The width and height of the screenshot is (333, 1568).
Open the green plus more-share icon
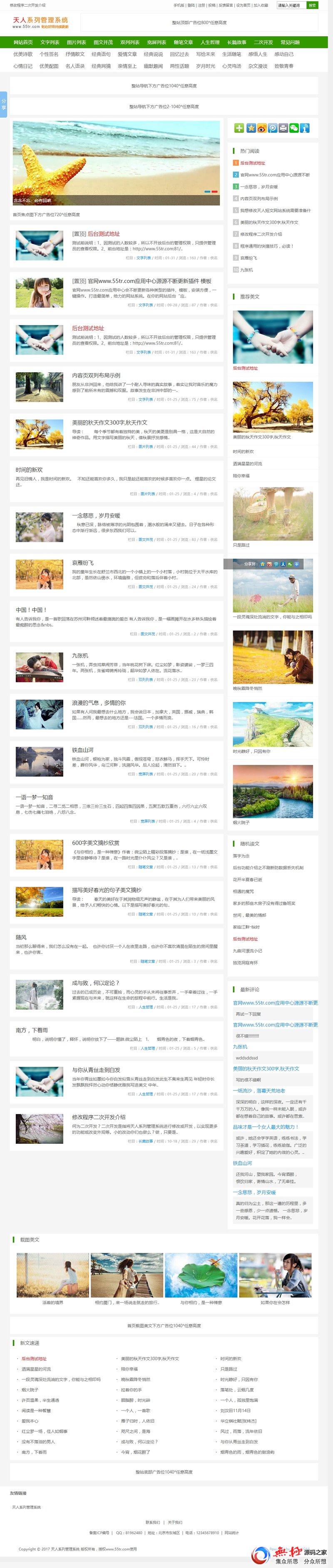[239, 128]
